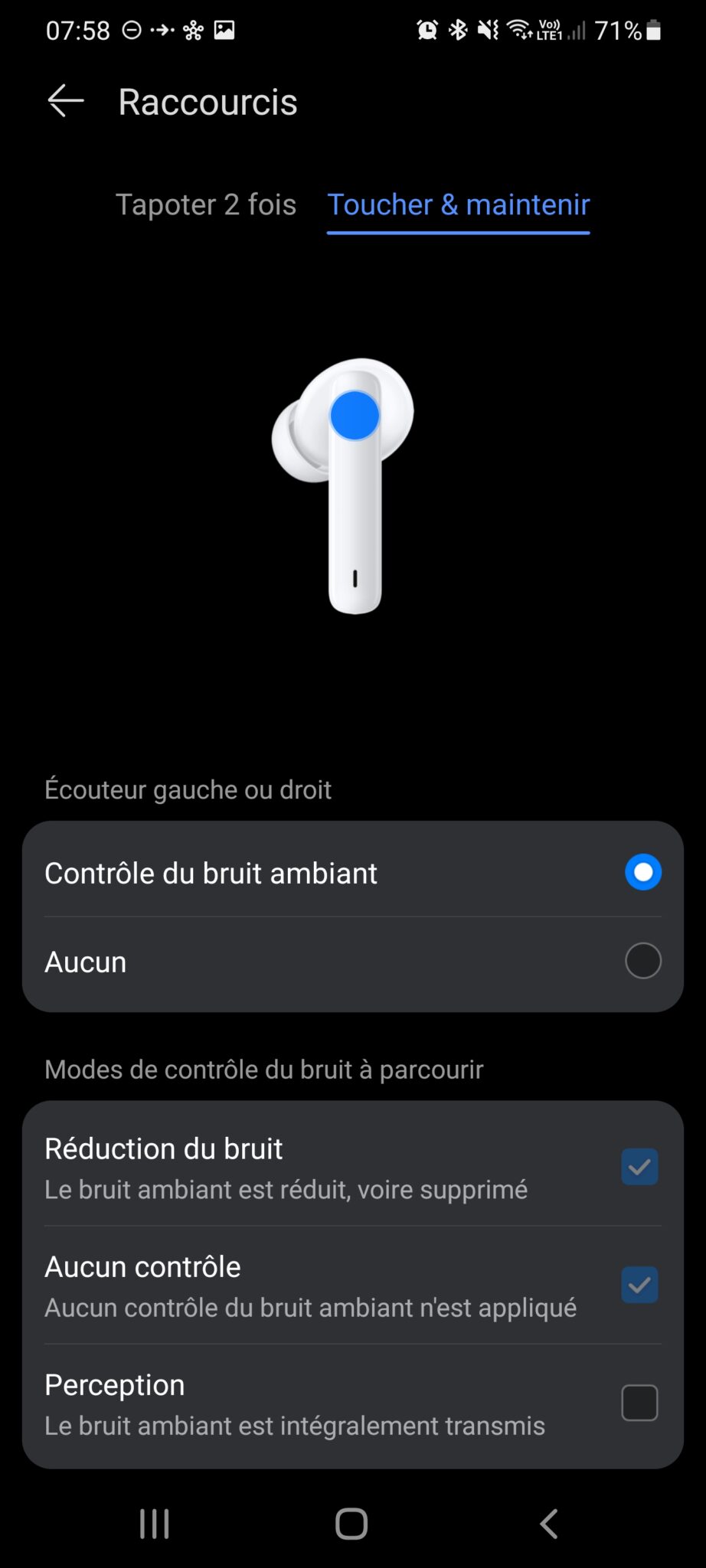Choose the Aucun radio option
This screenshot has width=706, height=1568.
coord(642,961)
